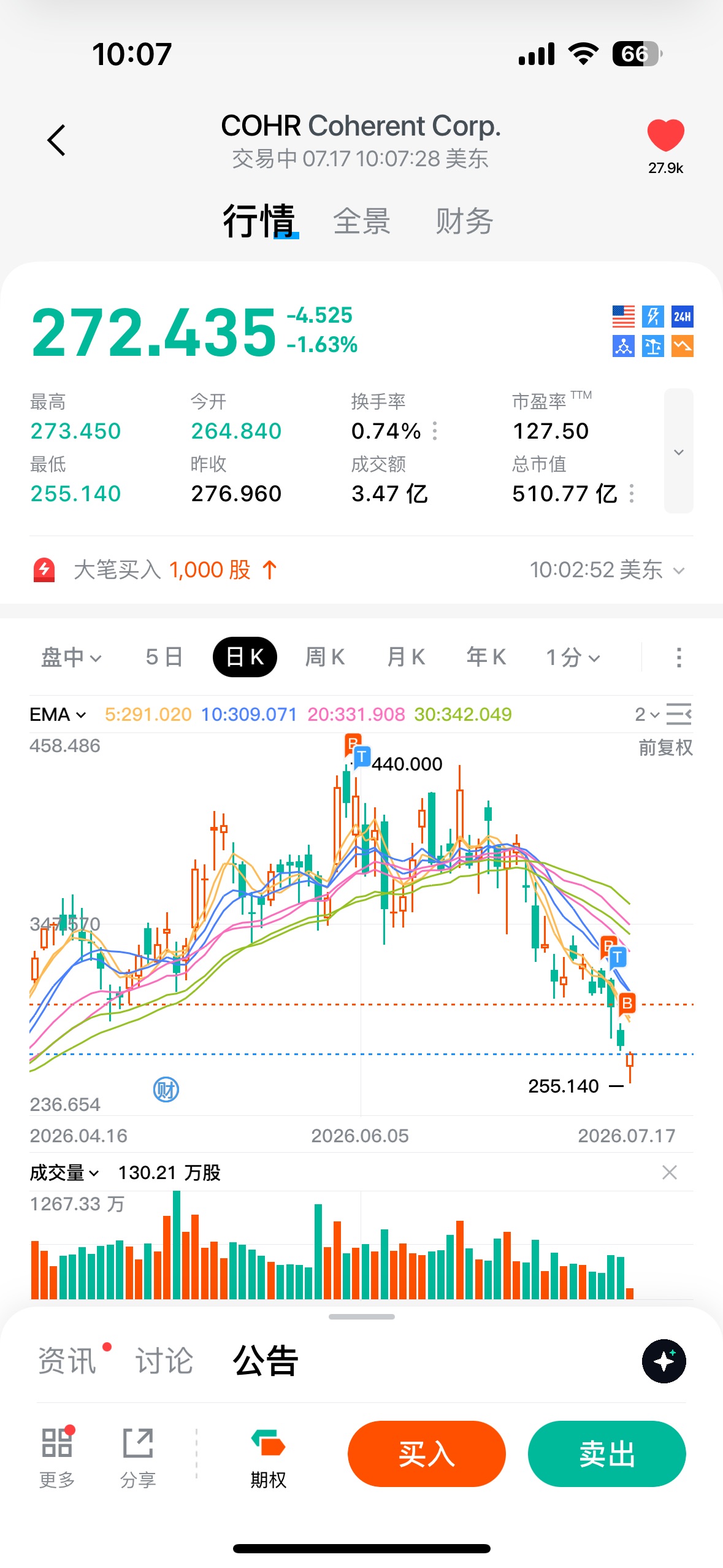The height and width of the screenshot is (1568, 723).
Task: Open the 资讯 tab
Action: tap(67, 1361)
